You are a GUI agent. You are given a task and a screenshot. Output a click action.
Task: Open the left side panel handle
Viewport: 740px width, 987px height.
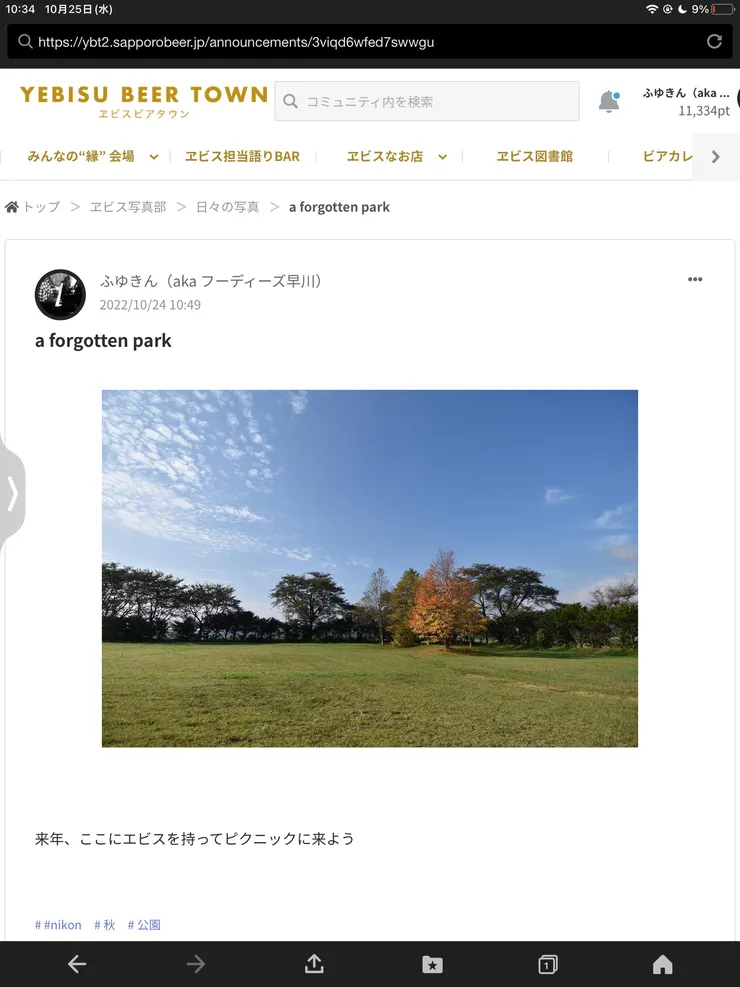[12, 494]
